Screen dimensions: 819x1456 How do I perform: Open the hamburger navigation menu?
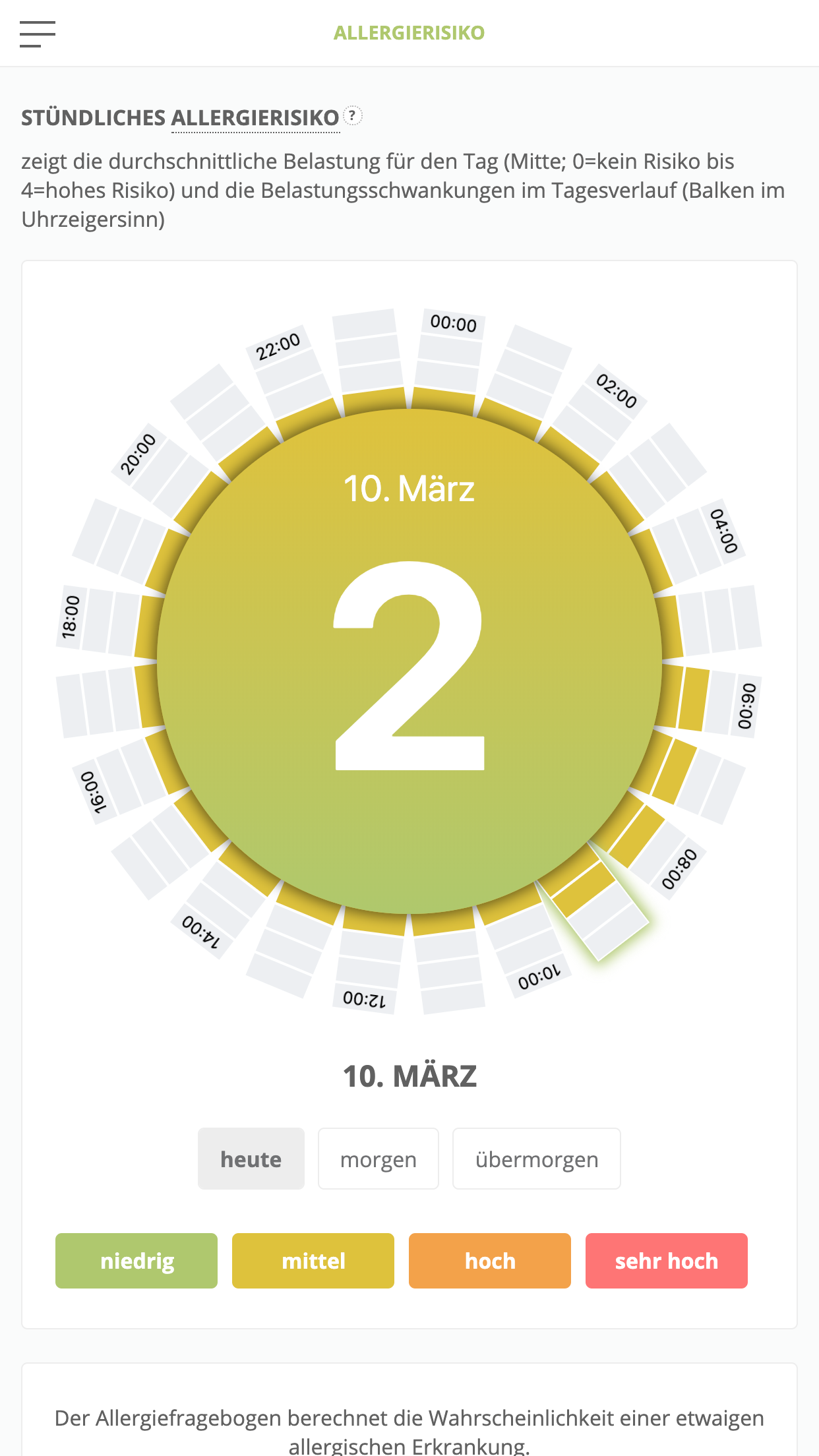coord(38,33)
